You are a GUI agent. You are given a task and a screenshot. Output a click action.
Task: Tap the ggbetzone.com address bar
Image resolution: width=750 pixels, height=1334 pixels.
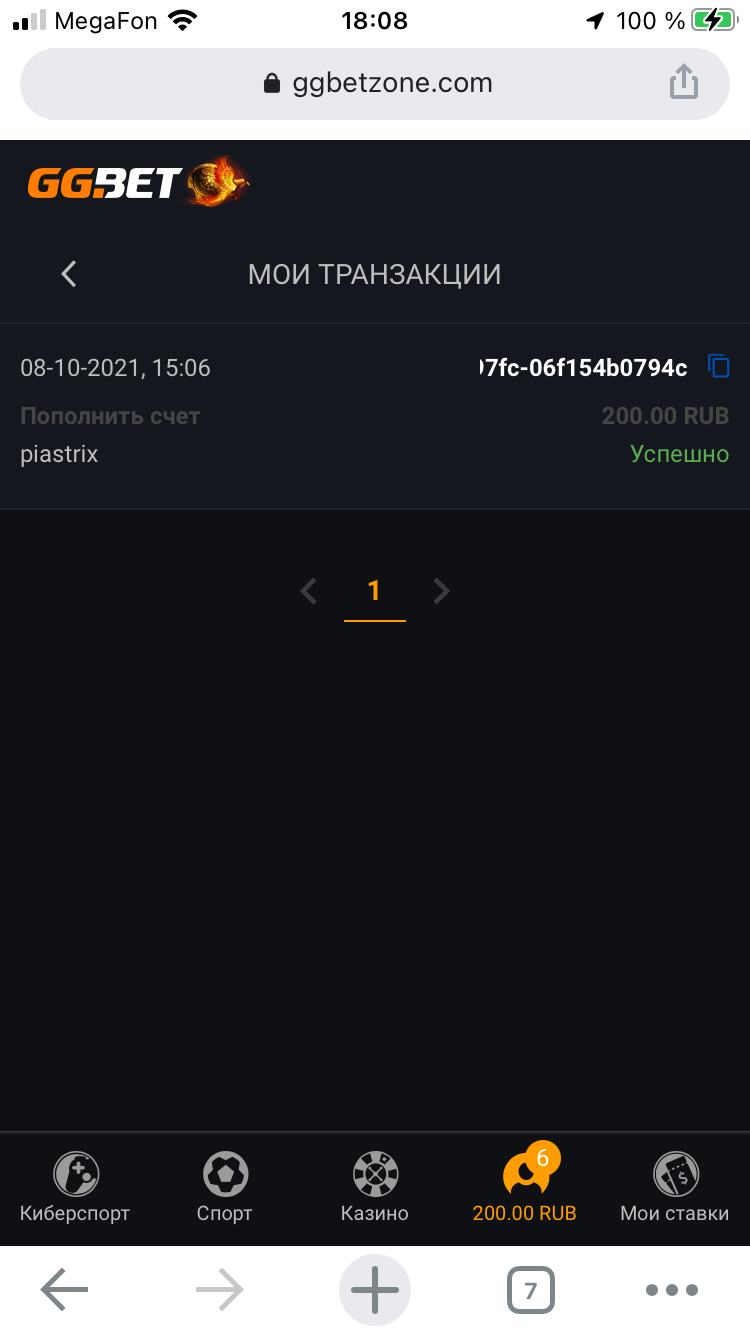[x=375, y=83]
